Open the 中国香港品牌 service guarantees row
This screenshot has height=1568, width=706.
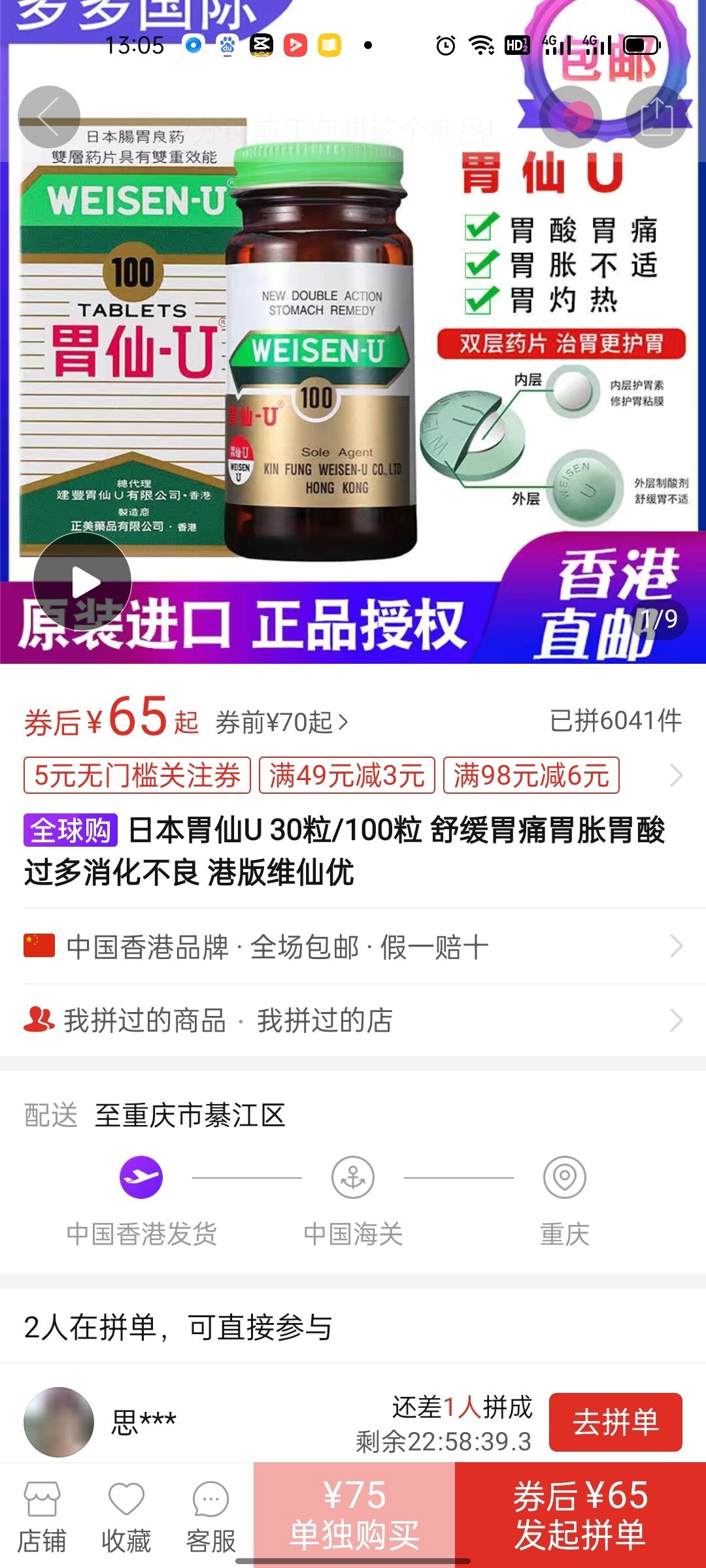(353, 947)
